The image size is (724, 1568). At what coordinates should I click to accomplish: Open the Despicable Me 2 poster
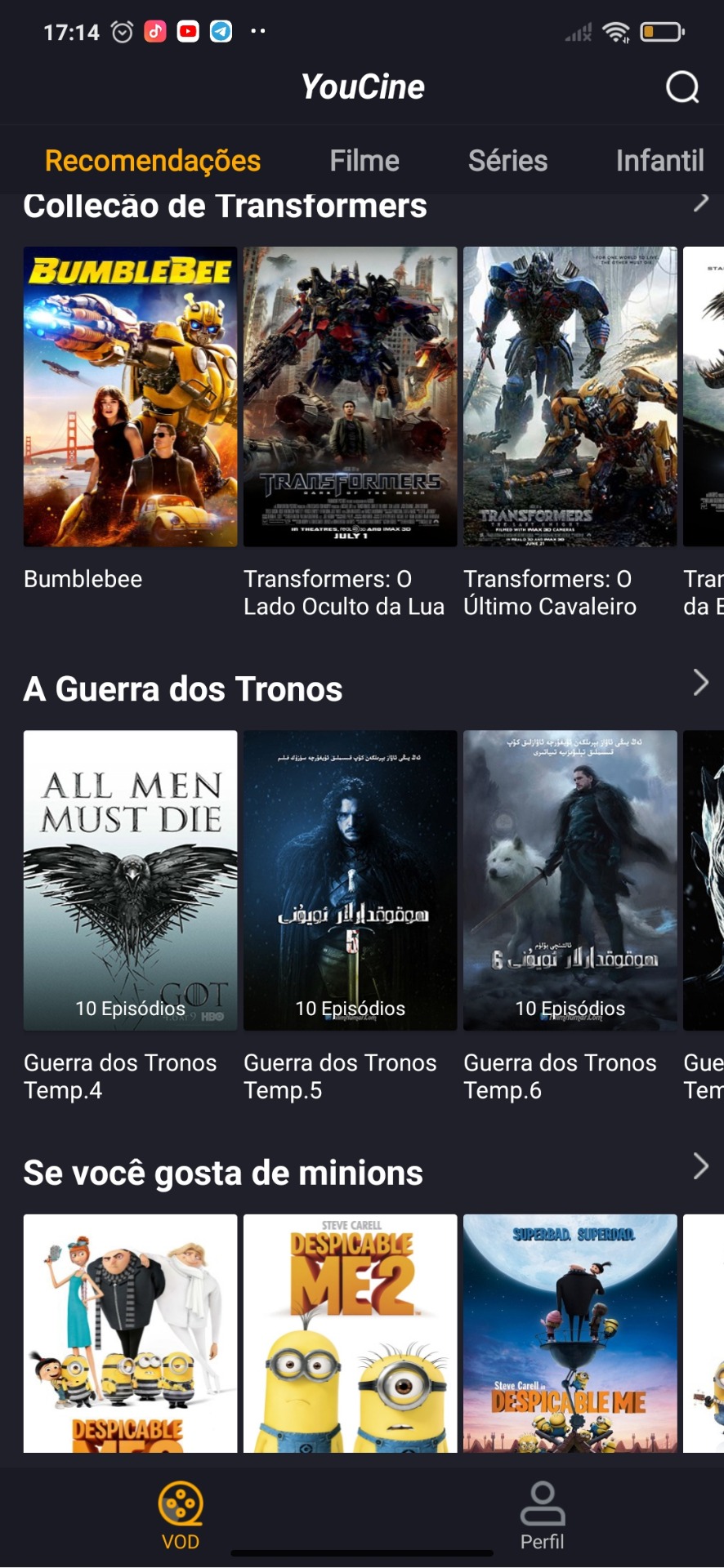pos(351,1333)
